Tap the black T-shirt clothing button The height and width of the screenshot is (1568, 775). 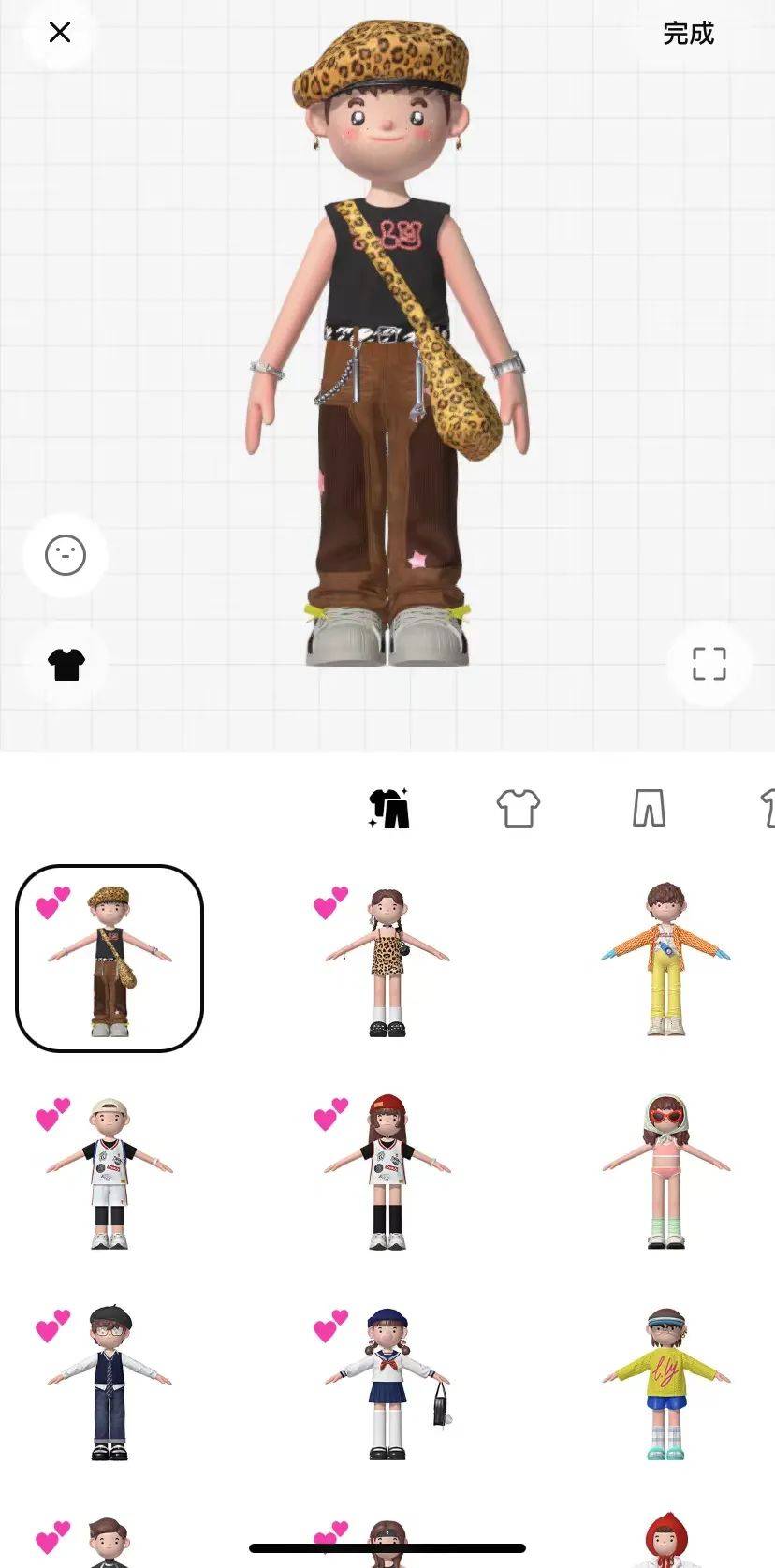tap(66, 665)
